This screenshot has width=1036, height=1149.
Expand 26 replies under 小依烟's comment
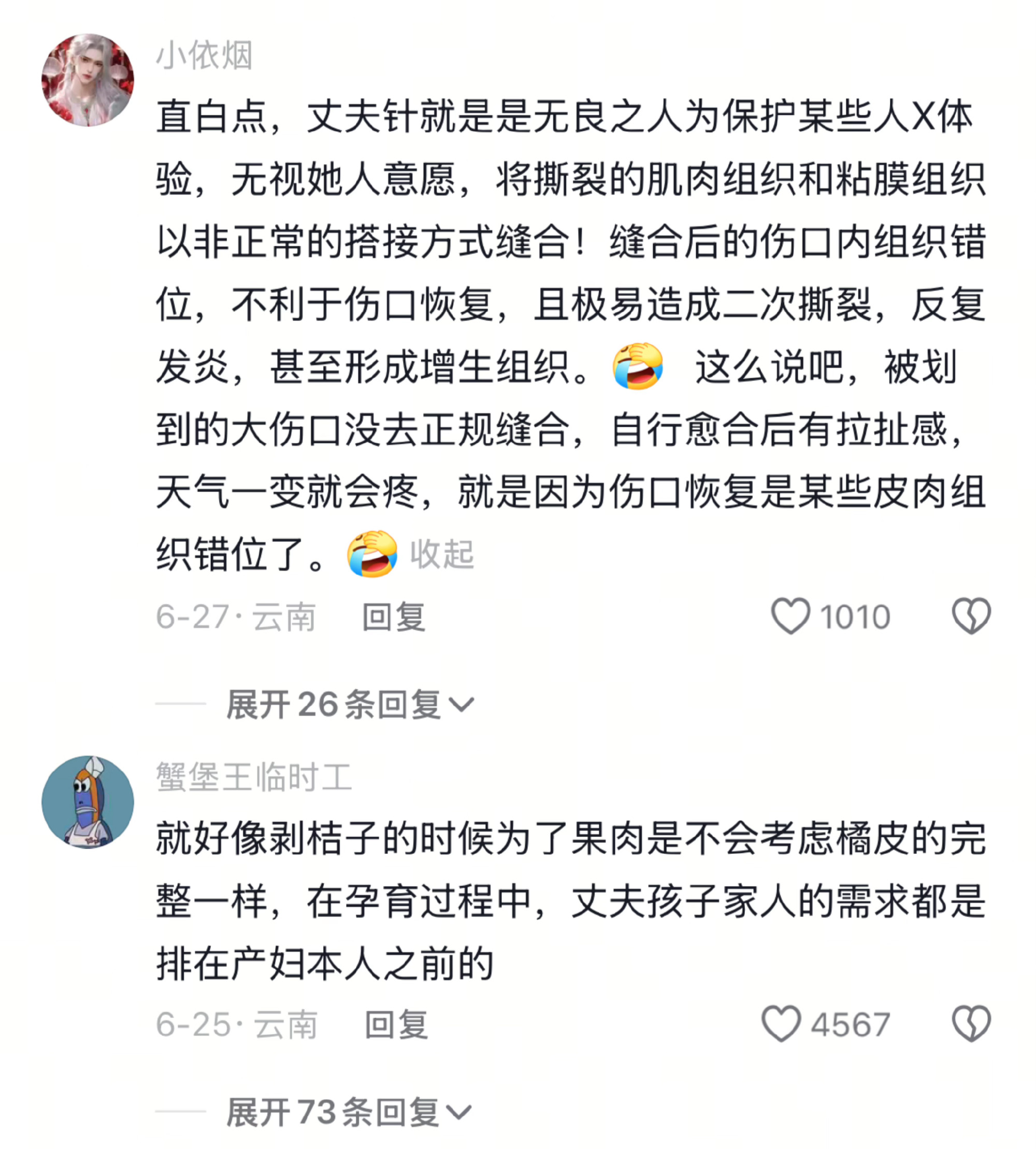pyautogui.click(x=350, y=705)
